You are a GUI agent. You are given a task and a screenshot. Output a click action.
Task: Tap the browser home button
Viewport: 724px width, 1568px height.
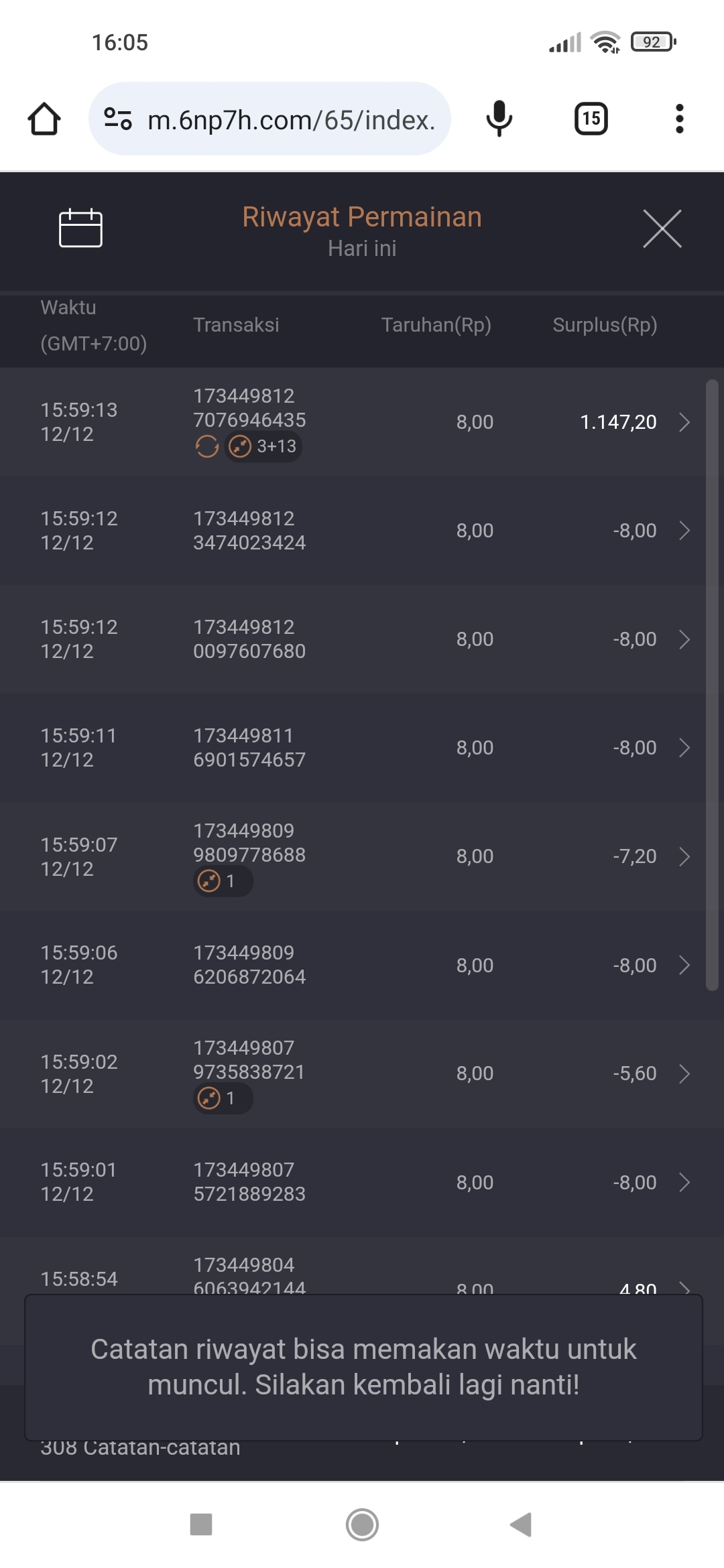(44, 119)
